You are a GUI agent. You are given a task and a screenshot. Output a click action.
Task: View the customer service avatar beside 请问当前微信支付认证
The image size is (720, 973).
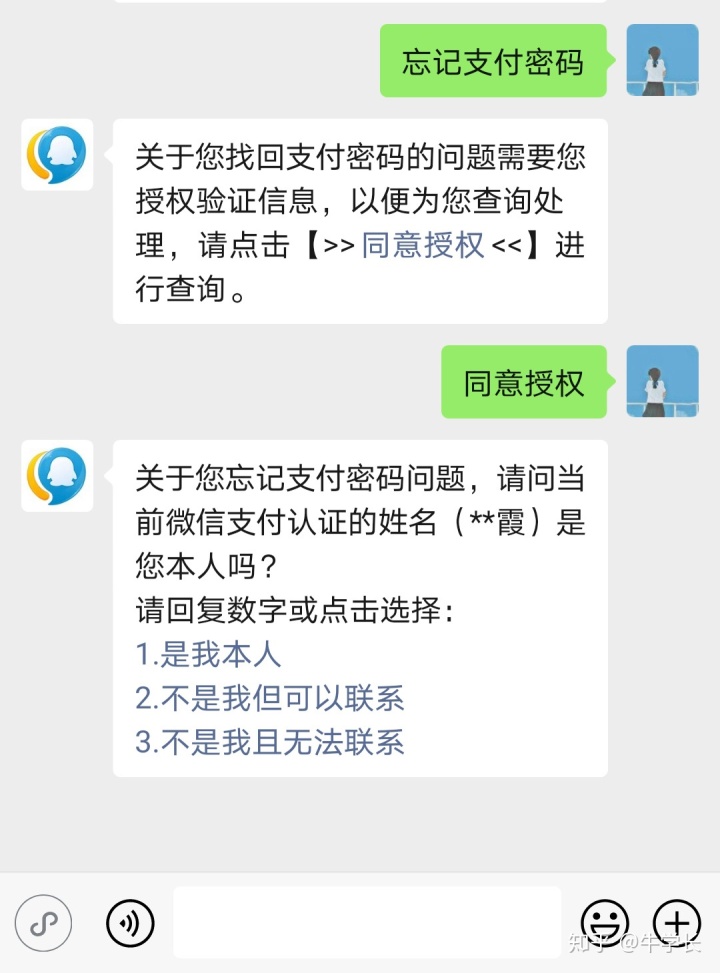(57, 476)
